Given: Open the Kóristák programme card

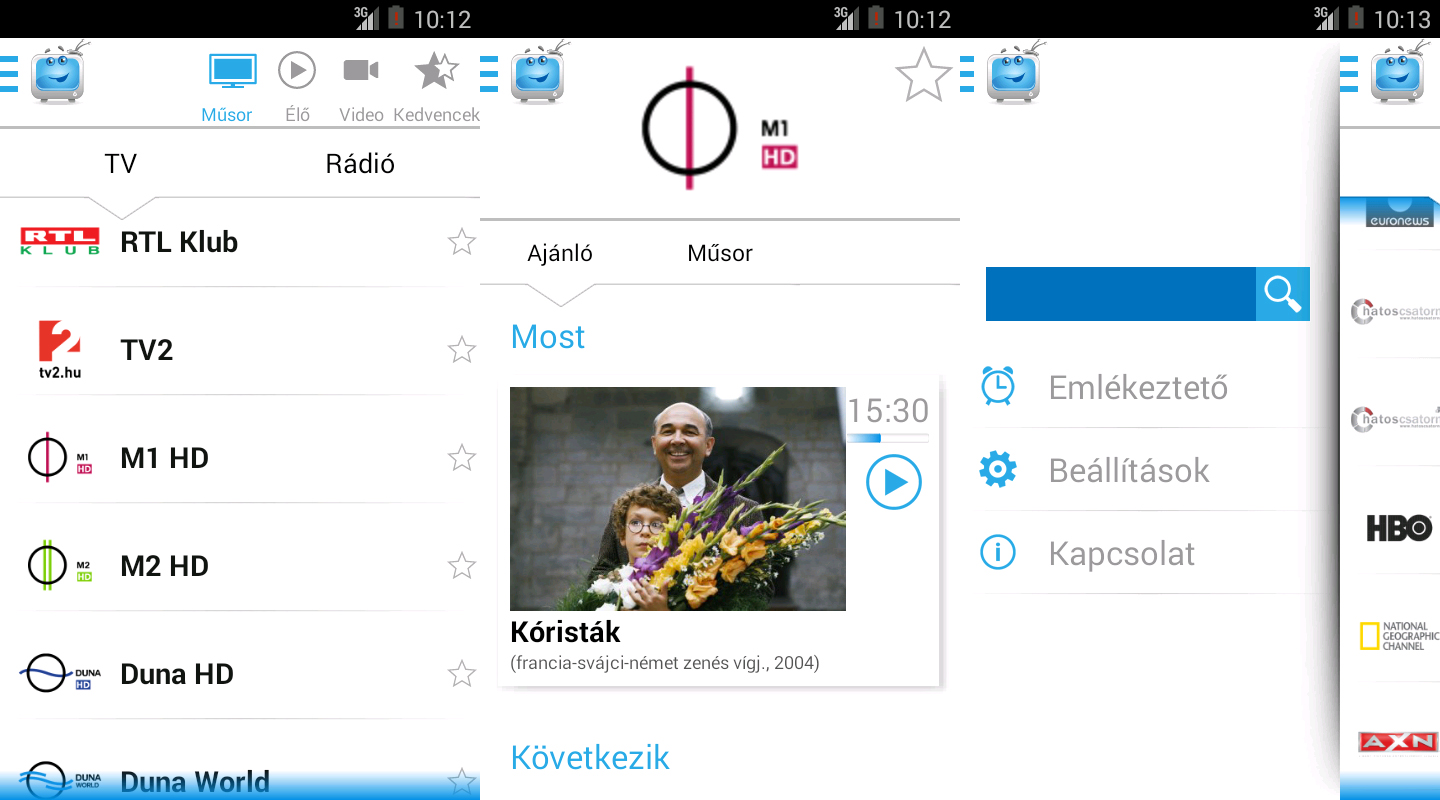Looking at the screenshot, I should (x=678, y=530).
